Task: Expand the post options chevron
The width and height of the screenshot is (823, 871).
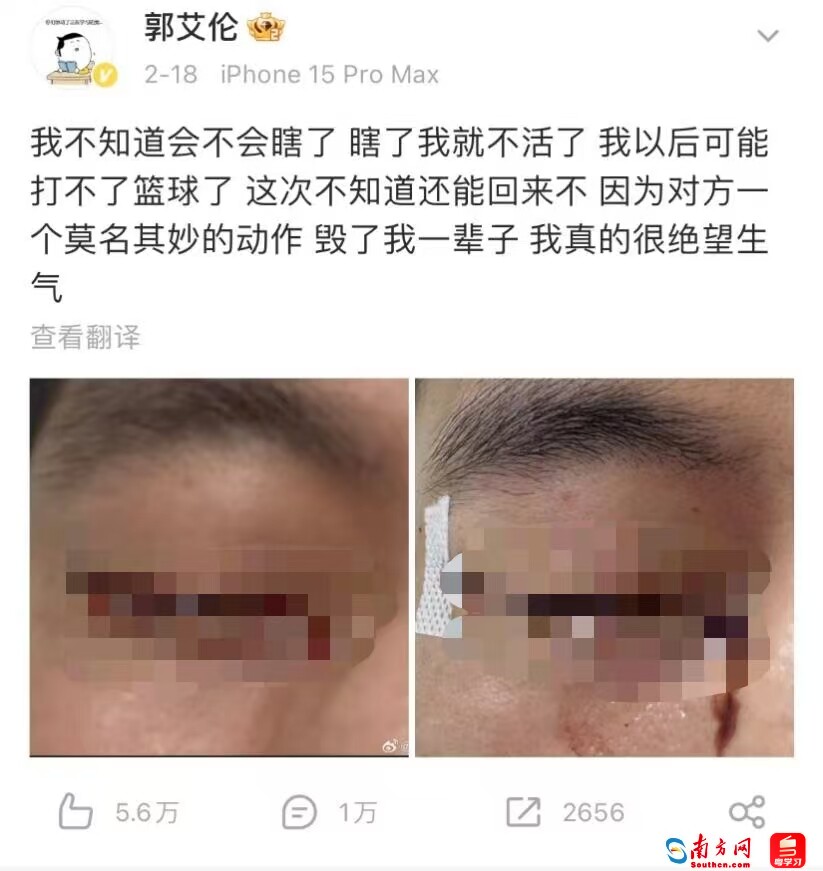Action: [767, 37]
